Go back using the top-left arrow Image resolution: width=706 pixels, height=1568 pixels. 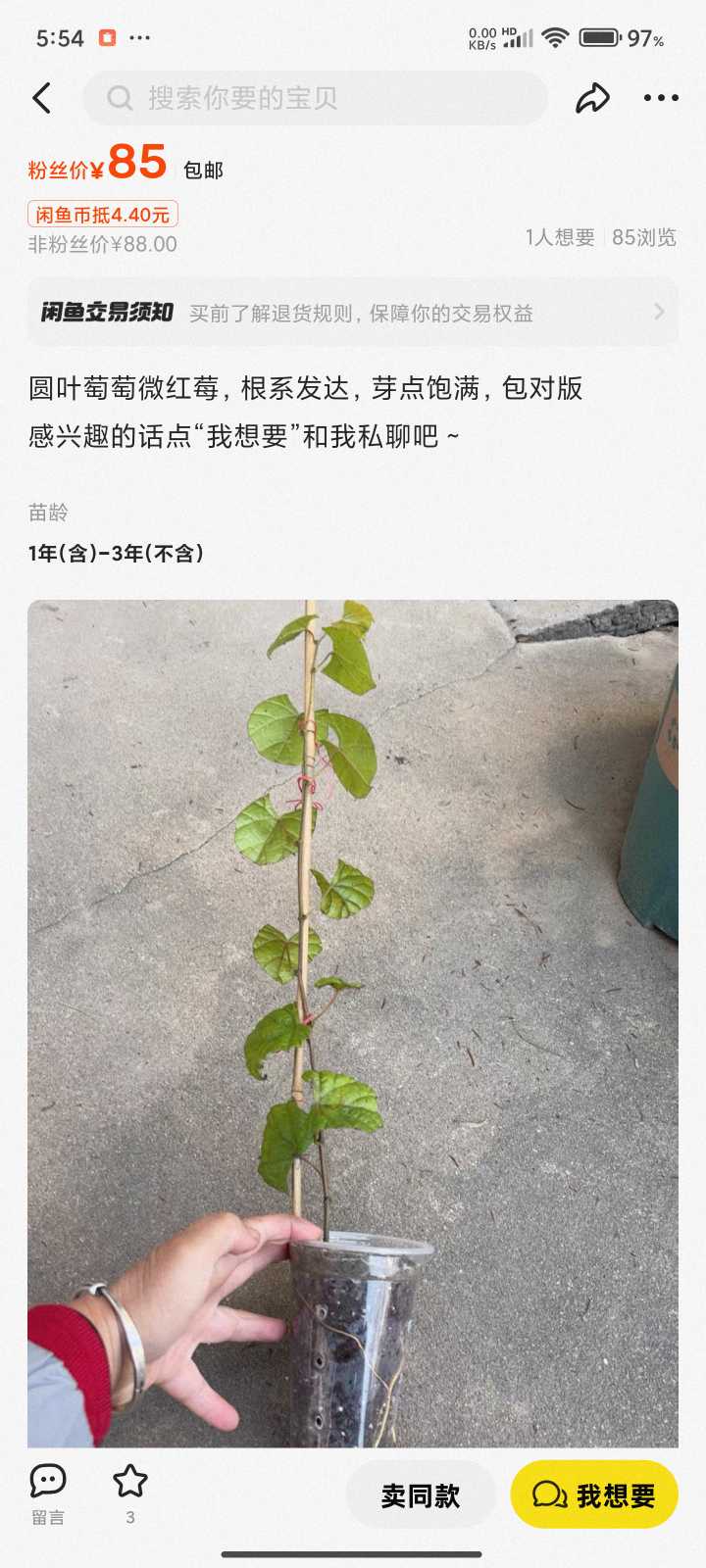click(x=41, y=98)
